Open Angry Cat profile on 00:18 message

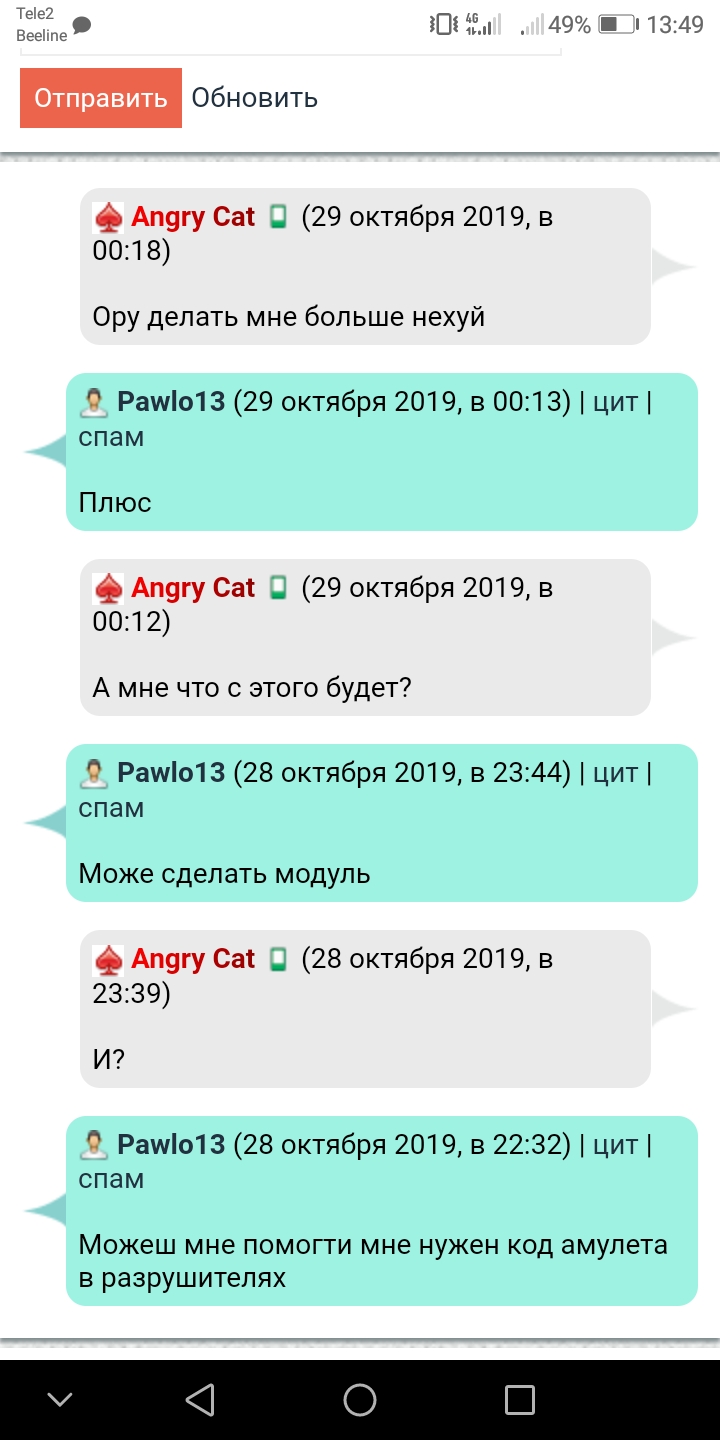pyautogui.click(x=193, y=217)
